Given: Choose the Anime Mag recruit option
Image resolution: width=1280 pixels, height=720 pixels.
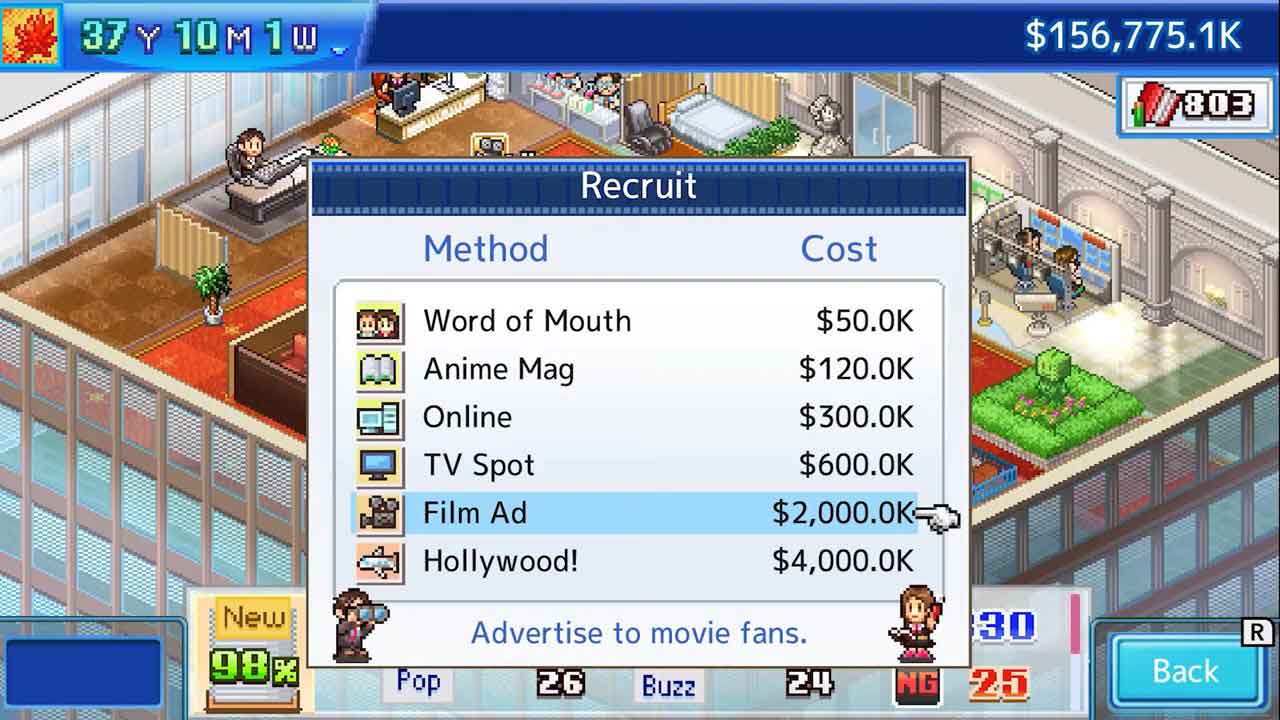Looking at the screenshot, I should 636,369.
